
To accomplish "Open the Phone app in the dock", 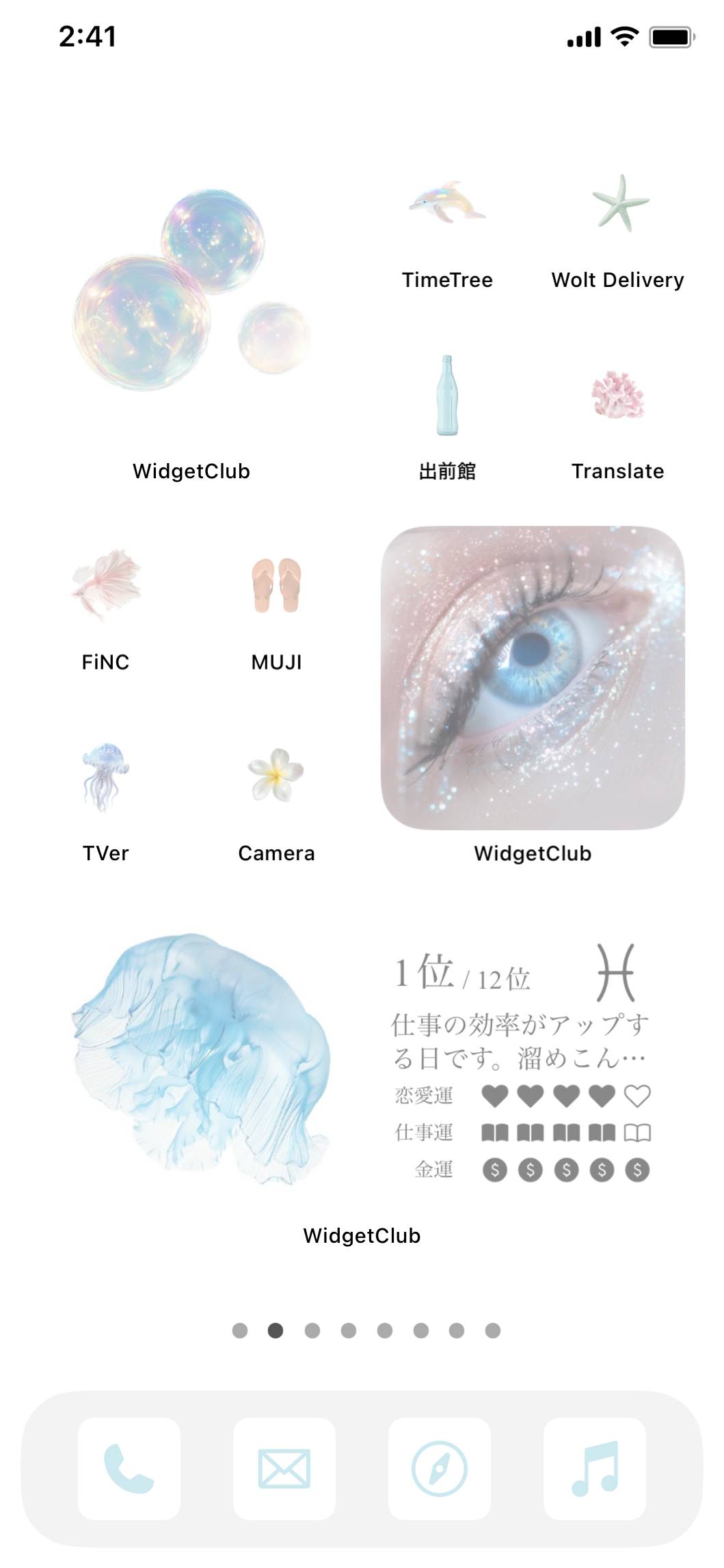I will 129,1468.
